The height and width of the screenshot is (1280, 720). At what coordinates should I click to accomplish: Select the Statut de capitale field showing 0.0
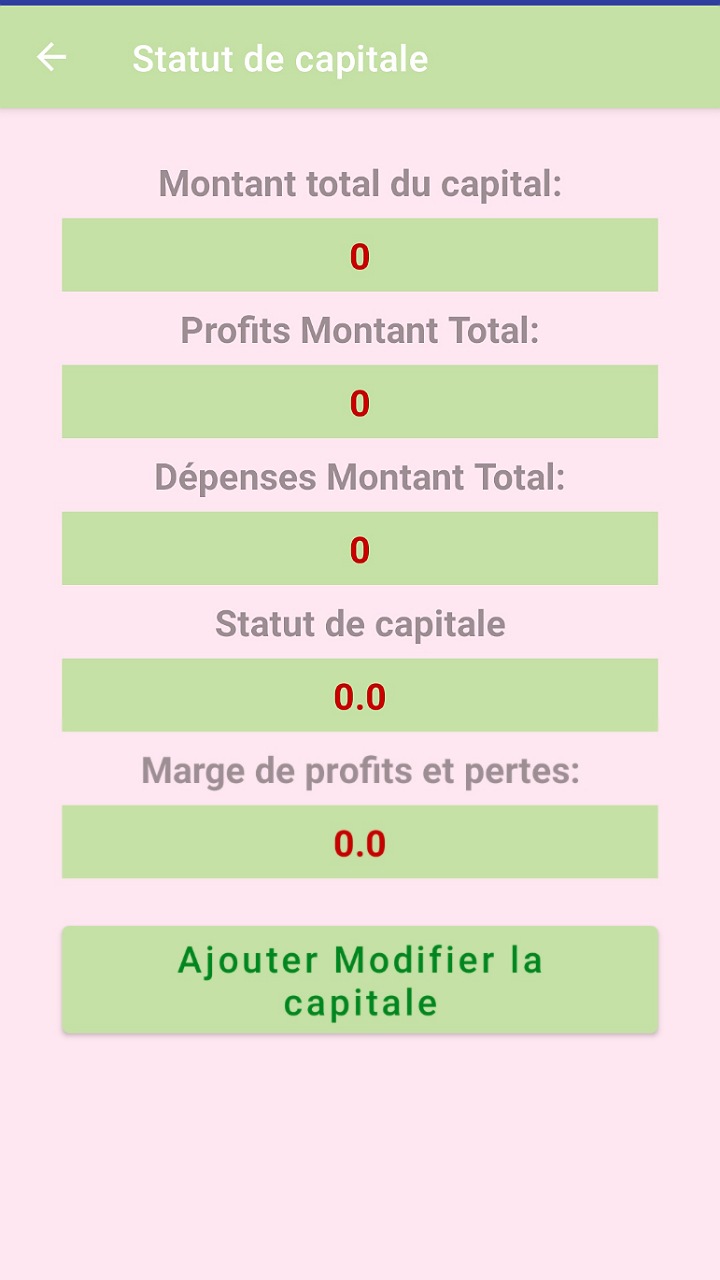(x=360, y=694)
